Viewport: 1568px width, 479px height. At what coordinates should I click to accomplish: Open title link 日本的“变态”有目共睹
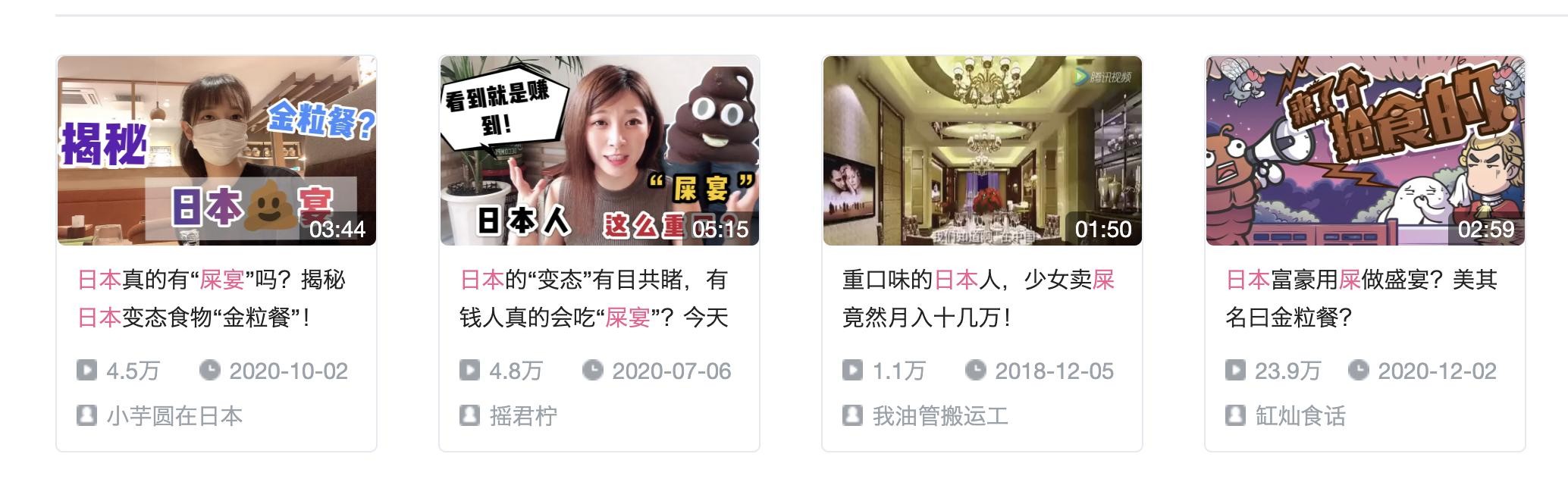pyautogui.click(x=594, y=298)
